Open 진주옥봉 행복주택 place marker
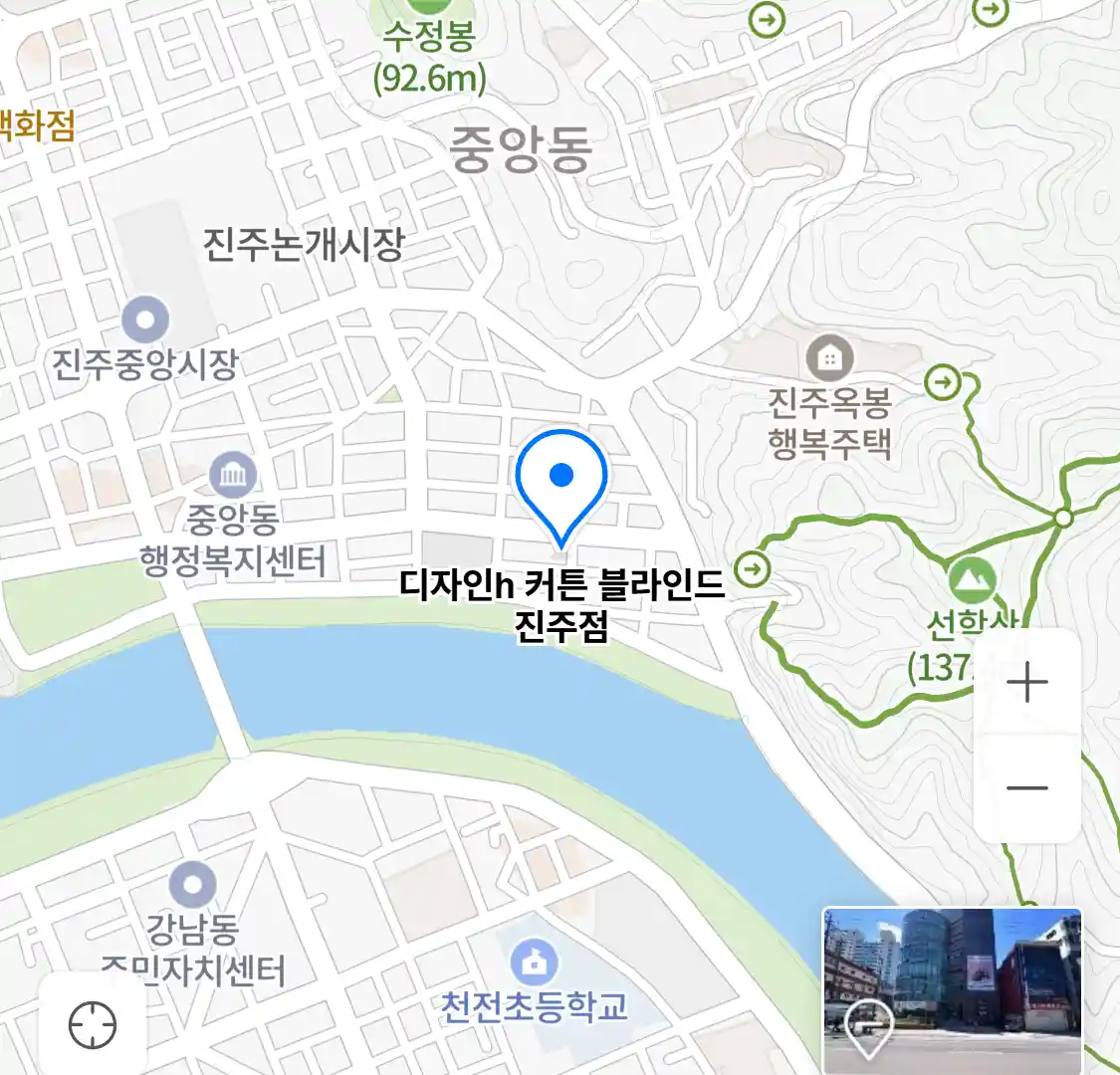Screen dimensions: 1120x1075 [828, 358]
